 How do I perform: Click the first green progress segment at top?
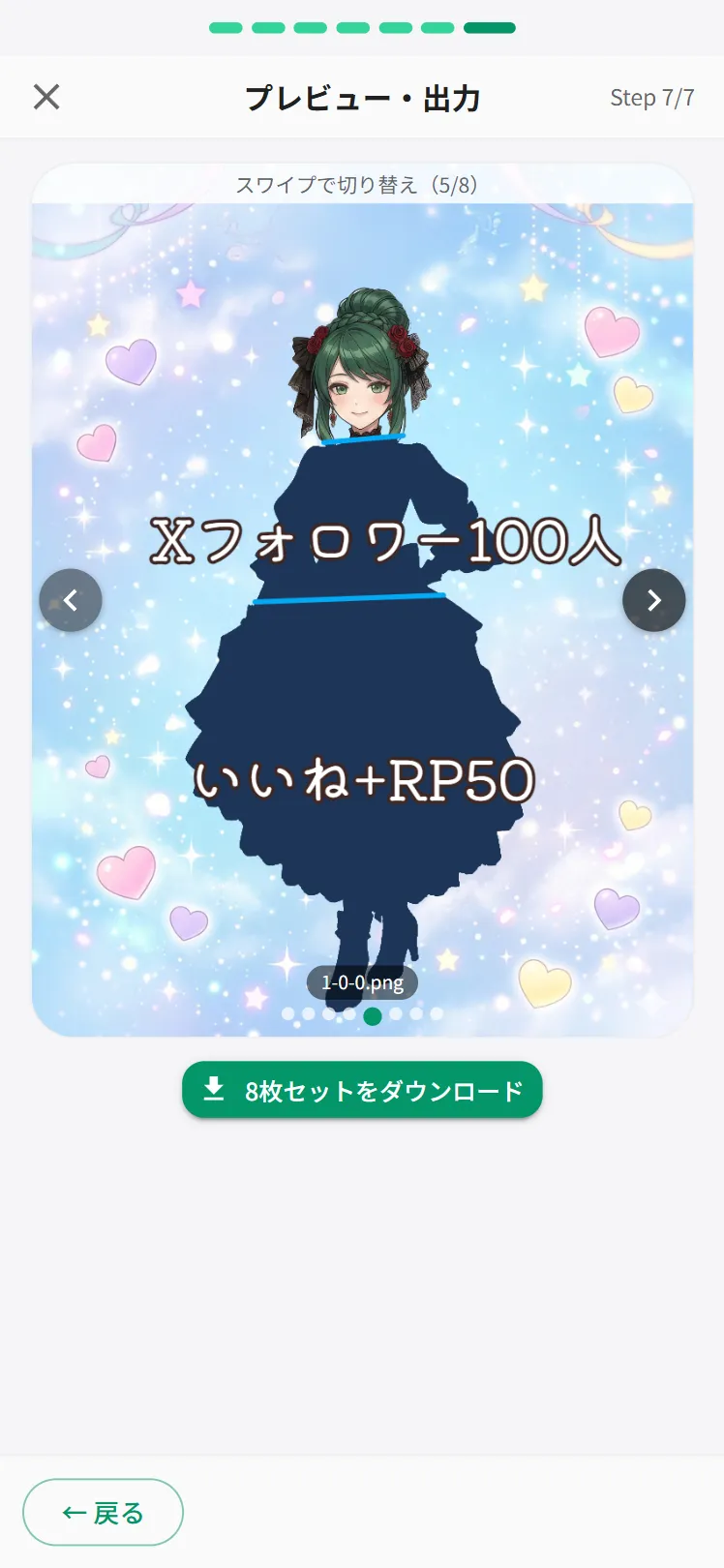[x=224, y=28]
